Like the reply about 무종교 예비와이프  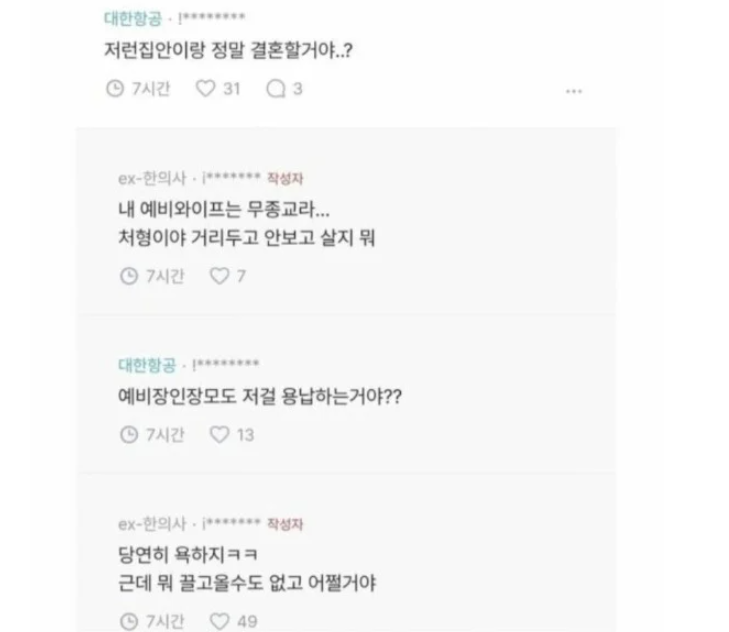tap(219, 276)
